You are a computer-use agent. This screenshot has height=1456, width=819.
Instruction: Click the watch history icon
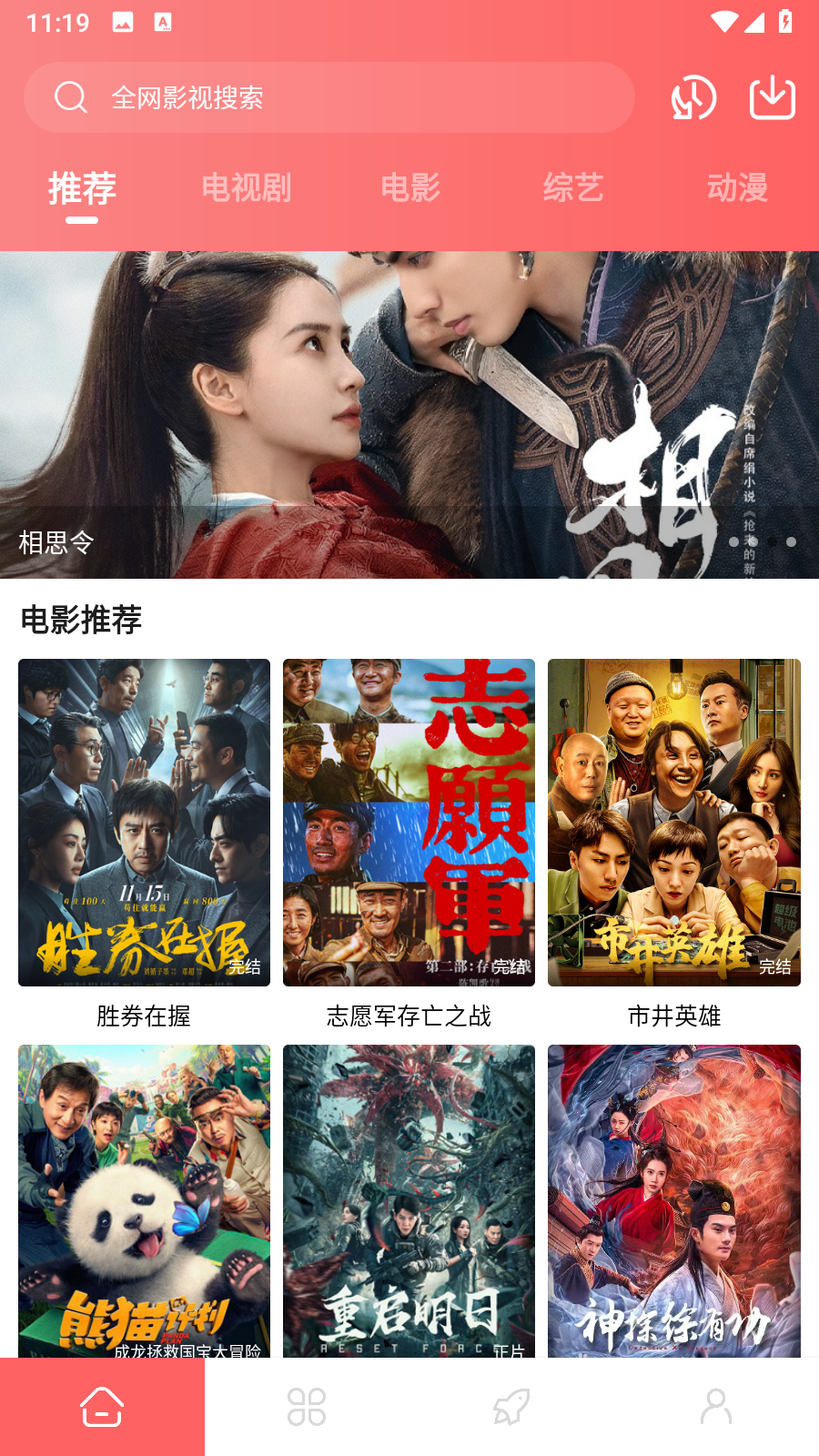click(x=692, y=96)
